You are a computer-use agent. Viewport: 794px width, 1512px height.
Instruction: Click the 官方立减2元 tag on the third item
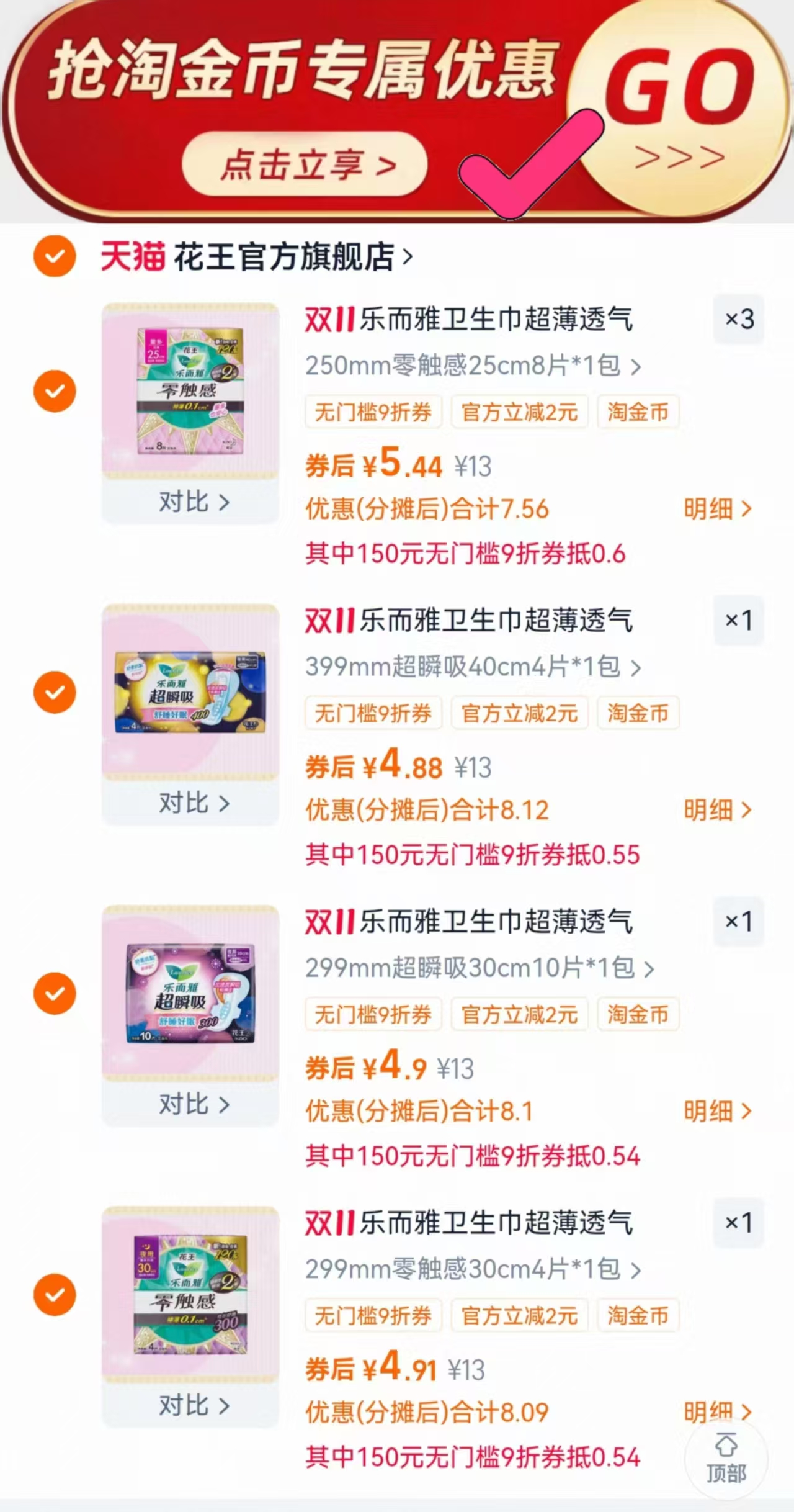coord(520,1014)
